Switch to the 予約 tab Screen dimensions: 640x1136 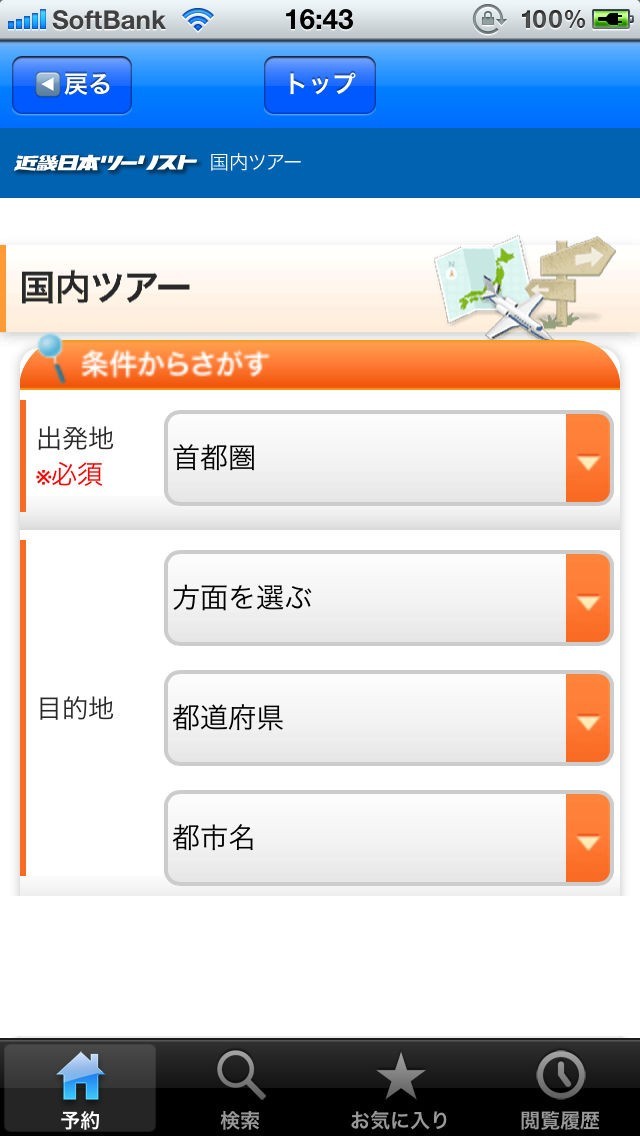tap(80, 1088)
